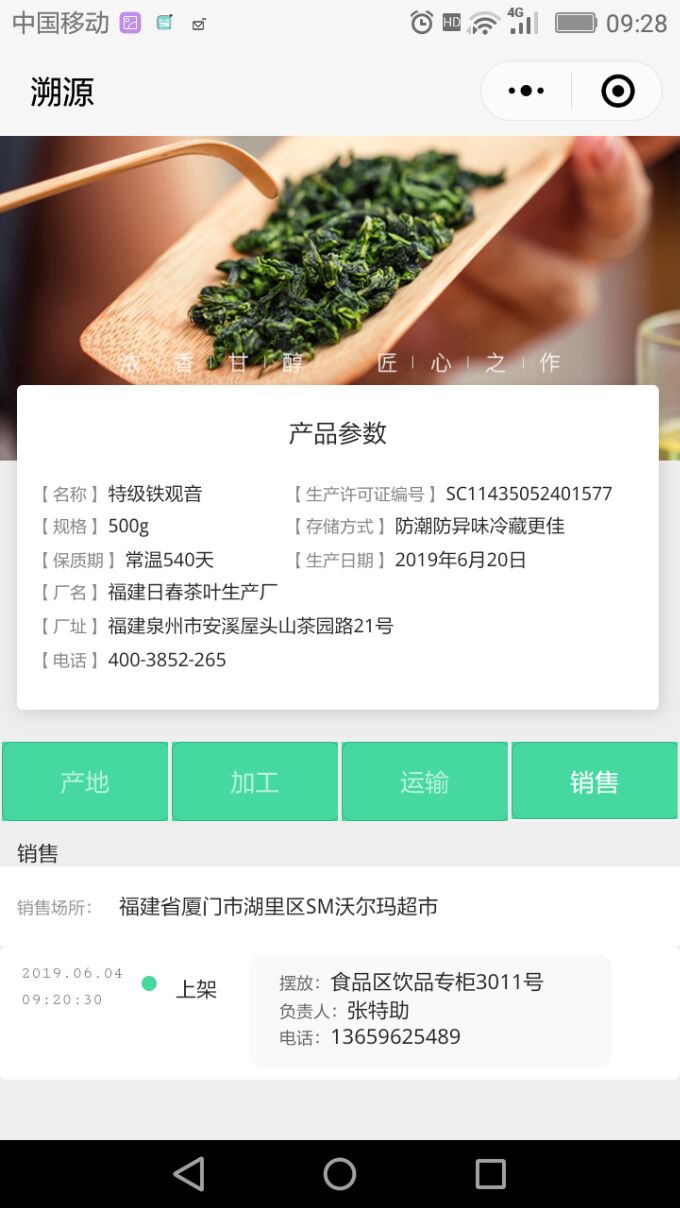
Task: Return to the home screen
Action: (340, 1173)
